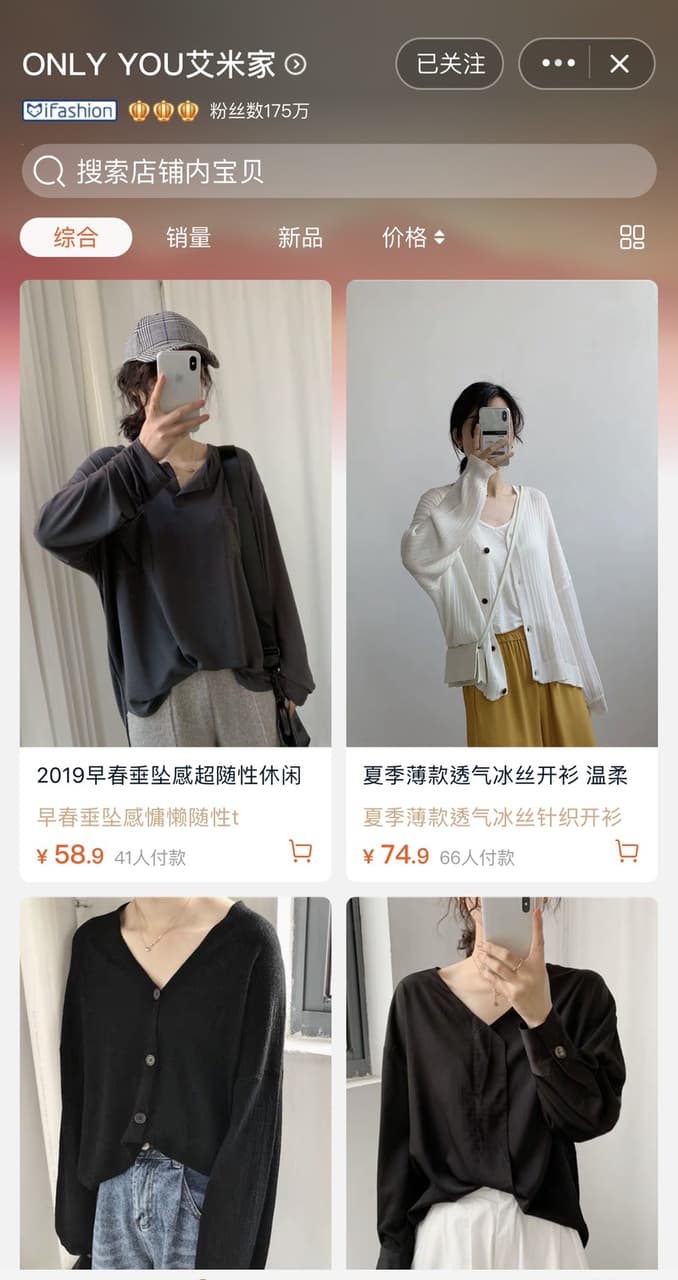The height and width of the screenshot is (1280, 678).
Task: Select the 综合 sorting tab
Action: coord(76,237)
